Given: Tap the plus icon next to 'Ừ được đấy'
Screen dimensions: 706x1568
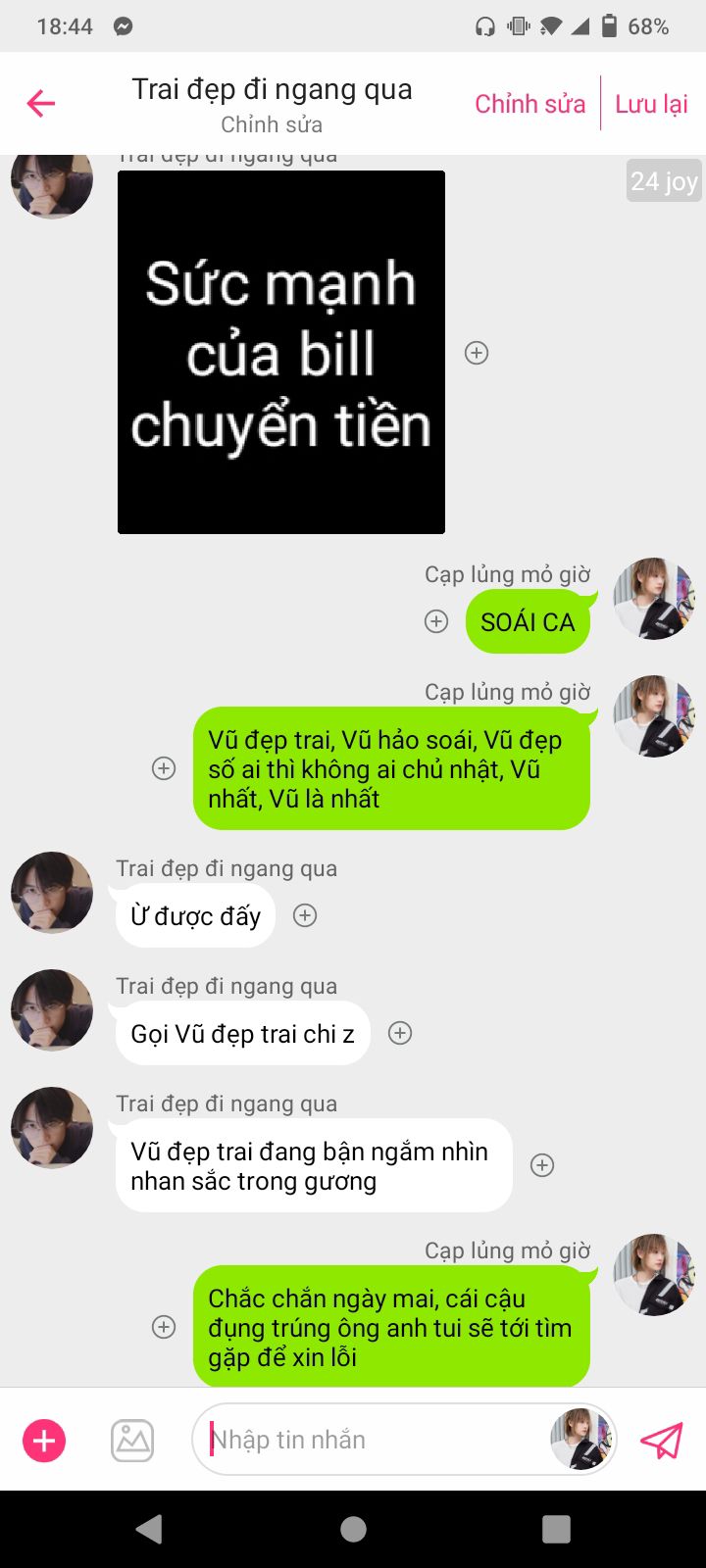Looking at the screenshot, I should click(x=305, y=915).
